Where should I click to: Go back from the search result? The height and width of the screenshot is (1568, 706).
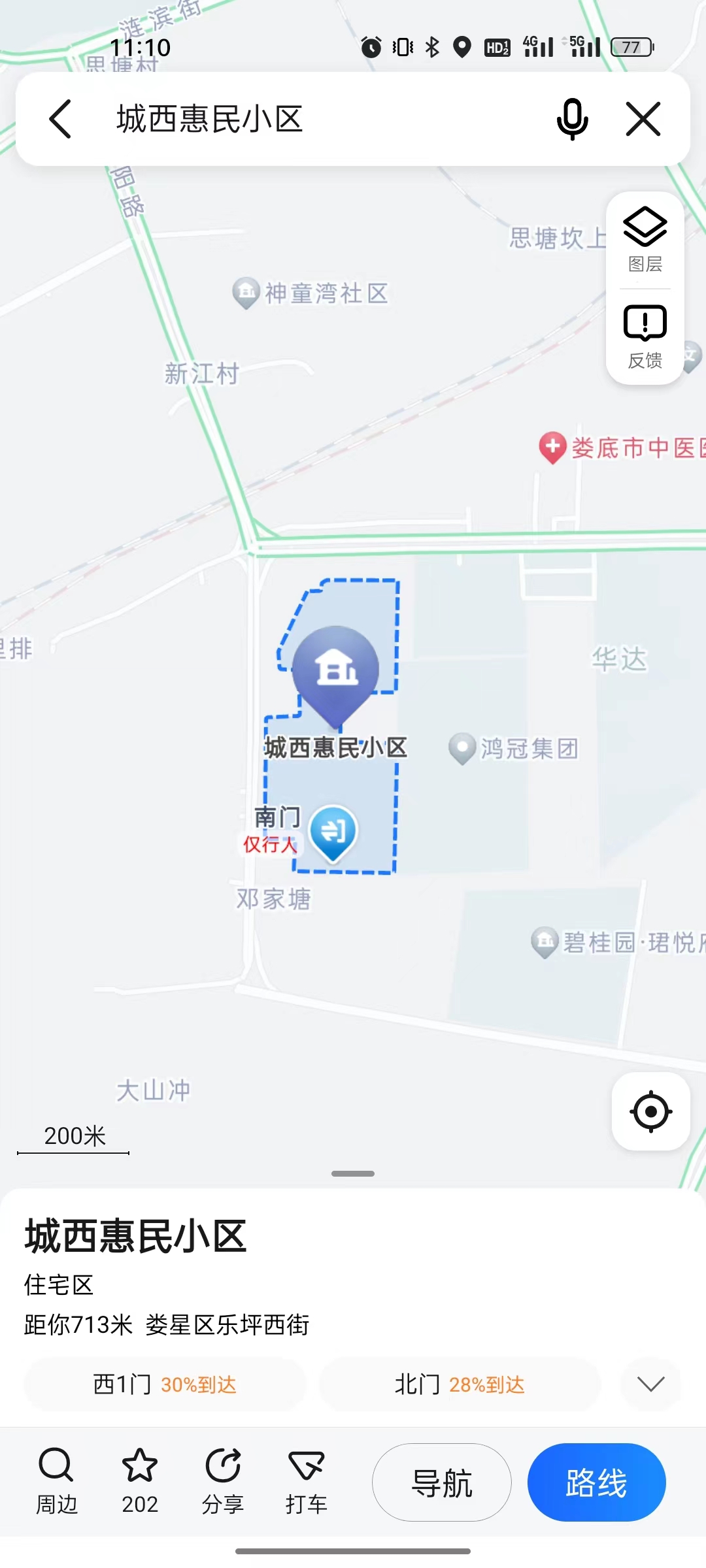click(x=60, y=119)
